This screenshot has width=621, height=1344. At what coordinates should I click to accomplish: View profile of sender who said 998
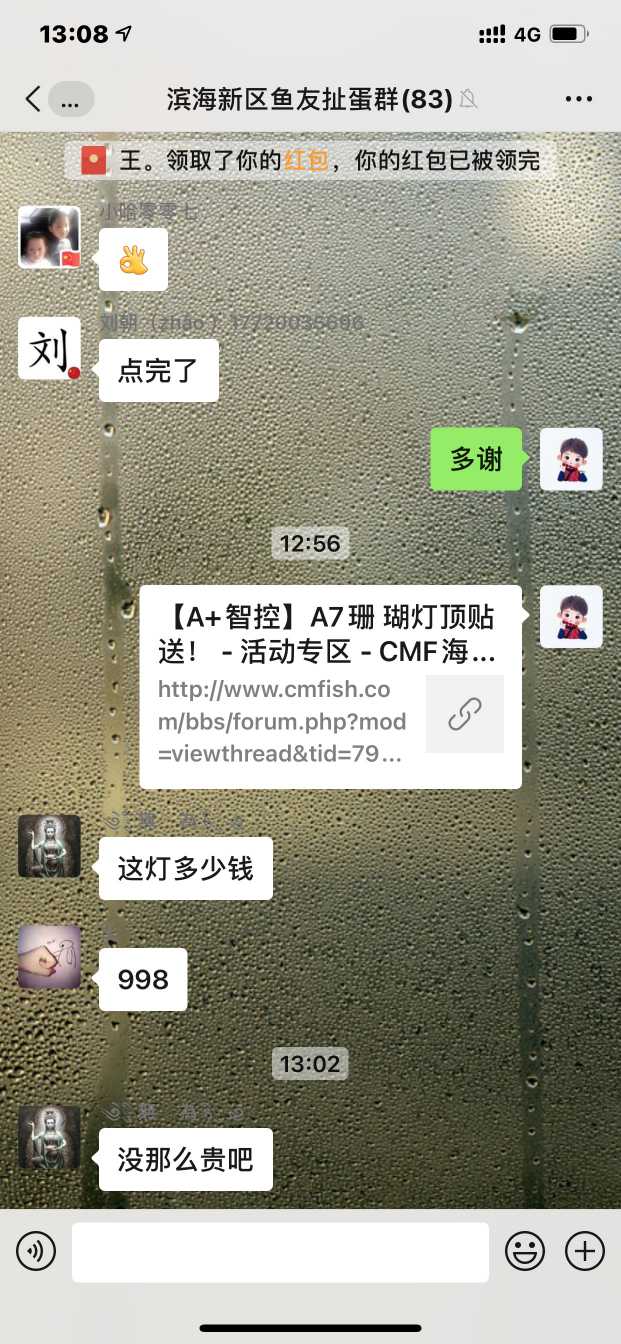[x=49, y=957]
